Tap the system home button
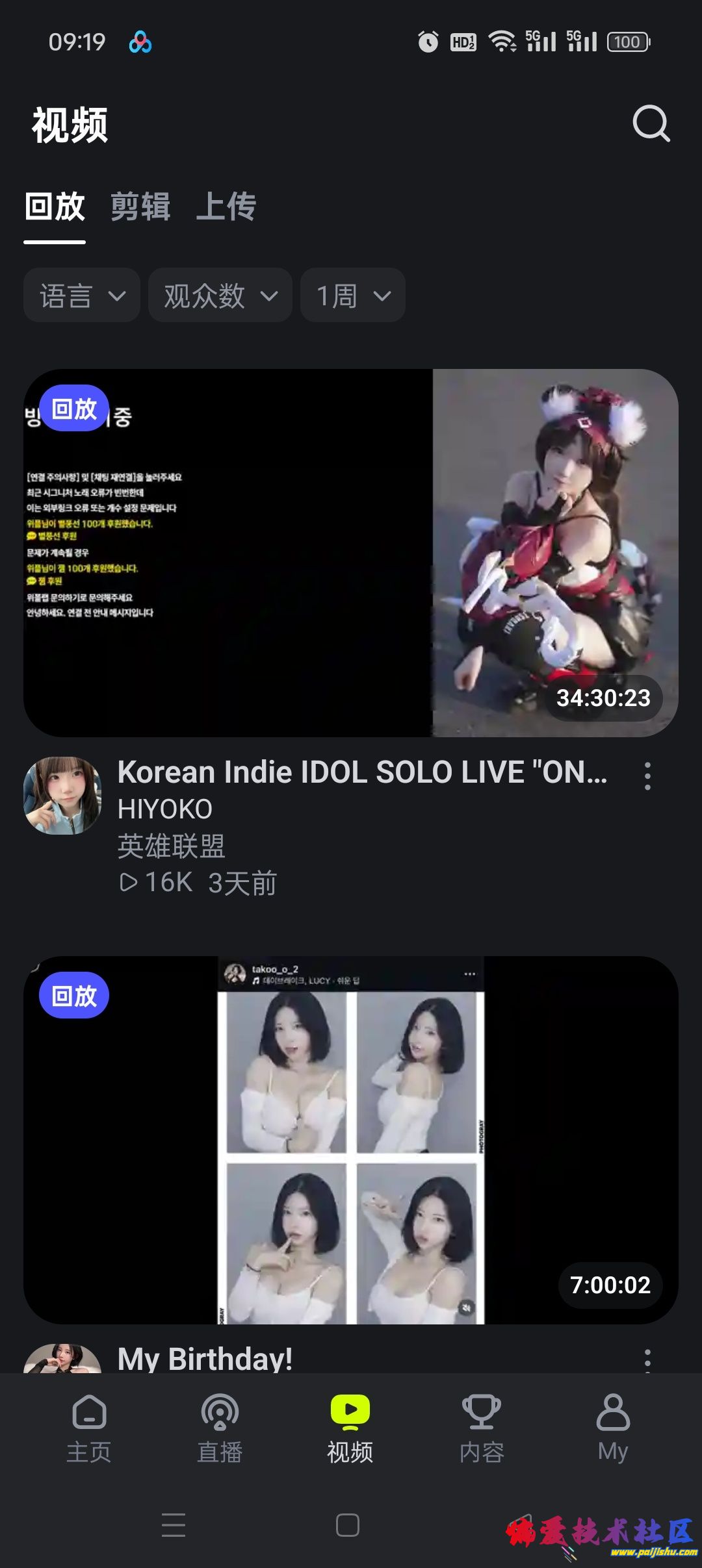Viewport: 702px width, 1568px height. (348, 1524)
